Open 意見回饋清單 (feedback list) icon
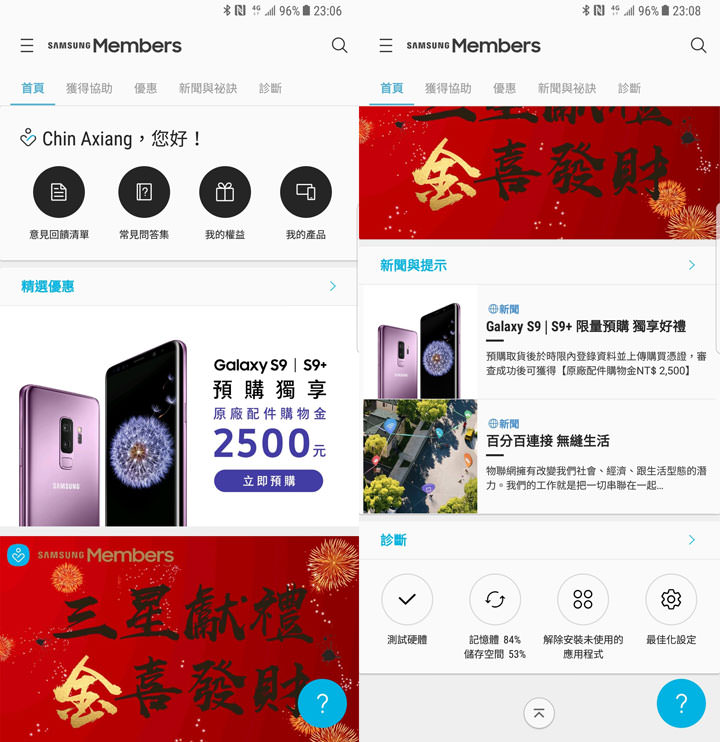Screen dimensions: 720x742 (x=59, y=190)
